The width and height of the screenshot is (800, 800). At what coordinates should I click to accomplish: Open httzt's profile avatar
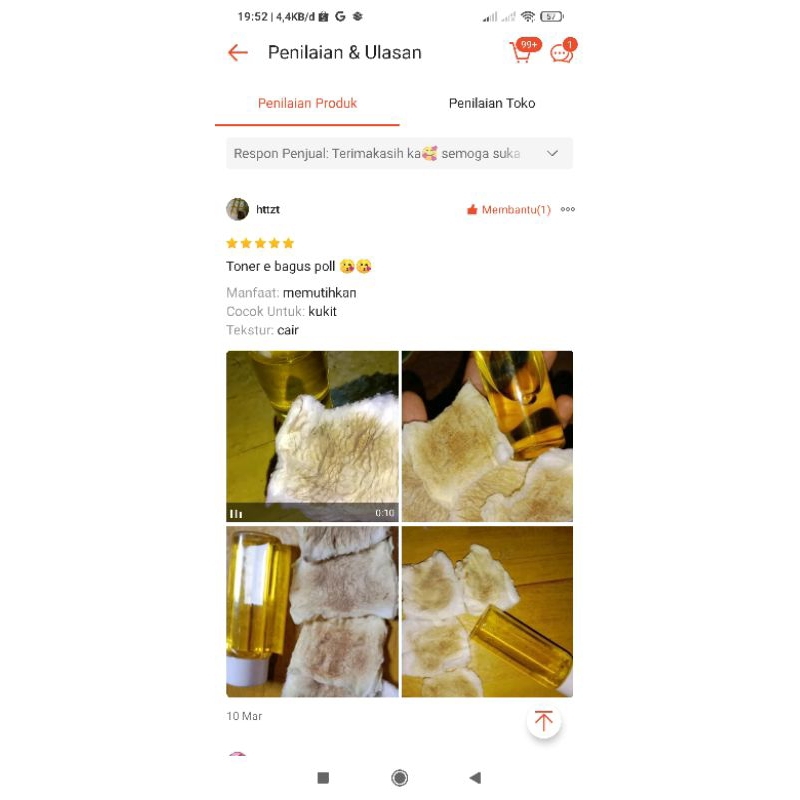237,209
